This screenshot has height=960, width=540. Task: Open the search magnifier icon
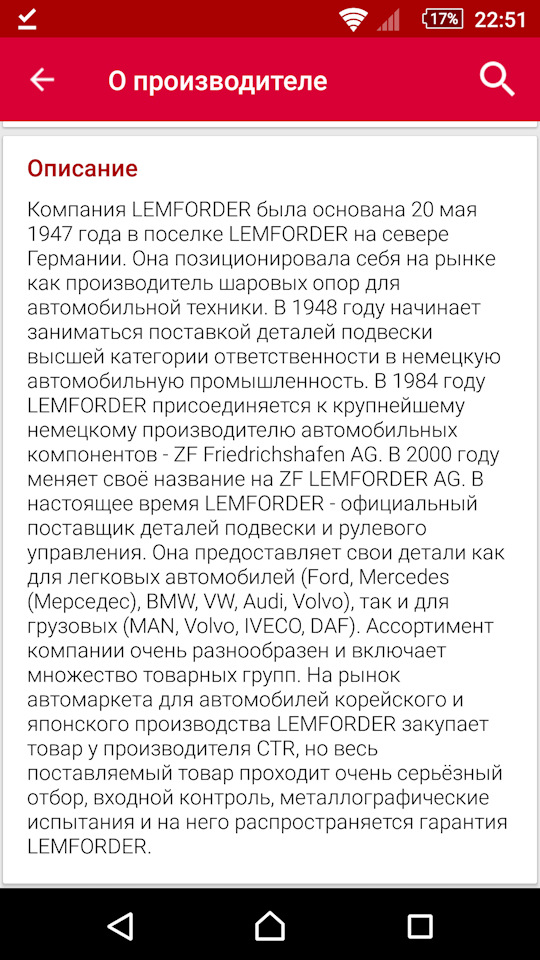pyautogui.click(x=497, y=80)
